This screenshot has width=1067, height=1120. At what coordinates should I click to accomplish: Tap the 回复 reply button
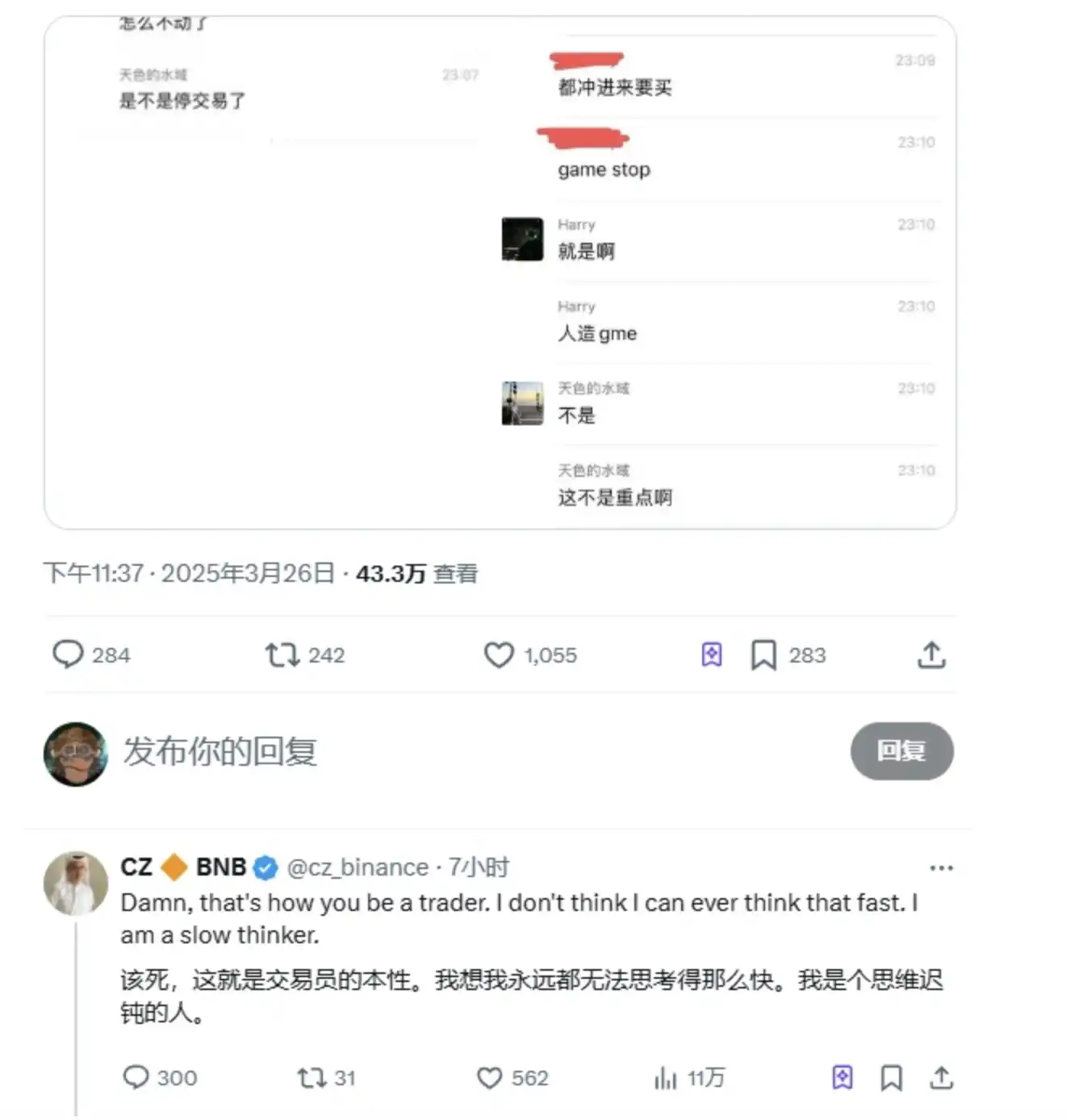(902, 751)
